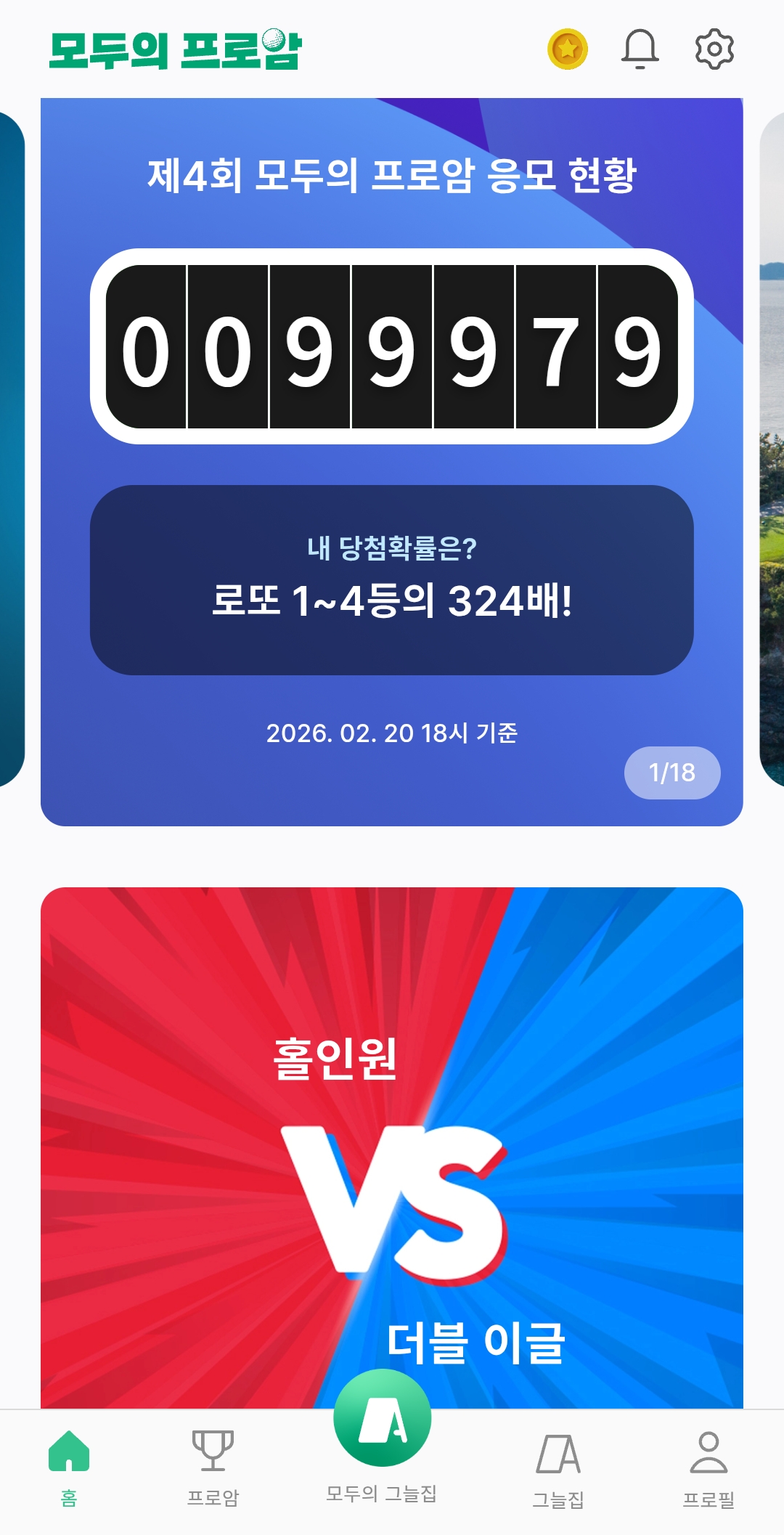Viewport: 784px width, 1535px height.
Task: Check 내 당첨확률은? winning odds box
Action: [391, 579]
